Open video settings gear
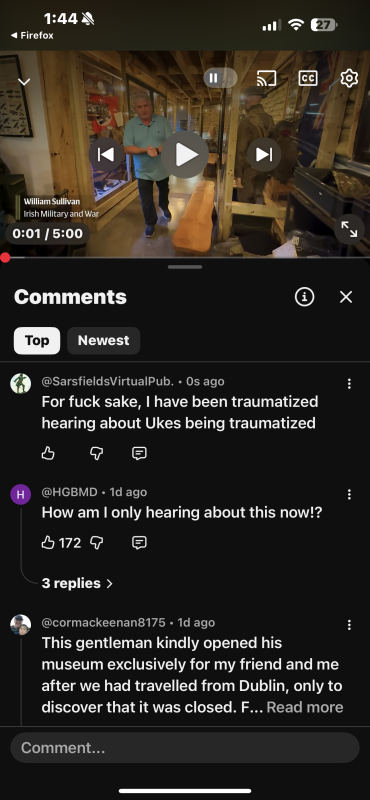The height and width of the screenshot is (800, 370). click(x=349, y=78)
